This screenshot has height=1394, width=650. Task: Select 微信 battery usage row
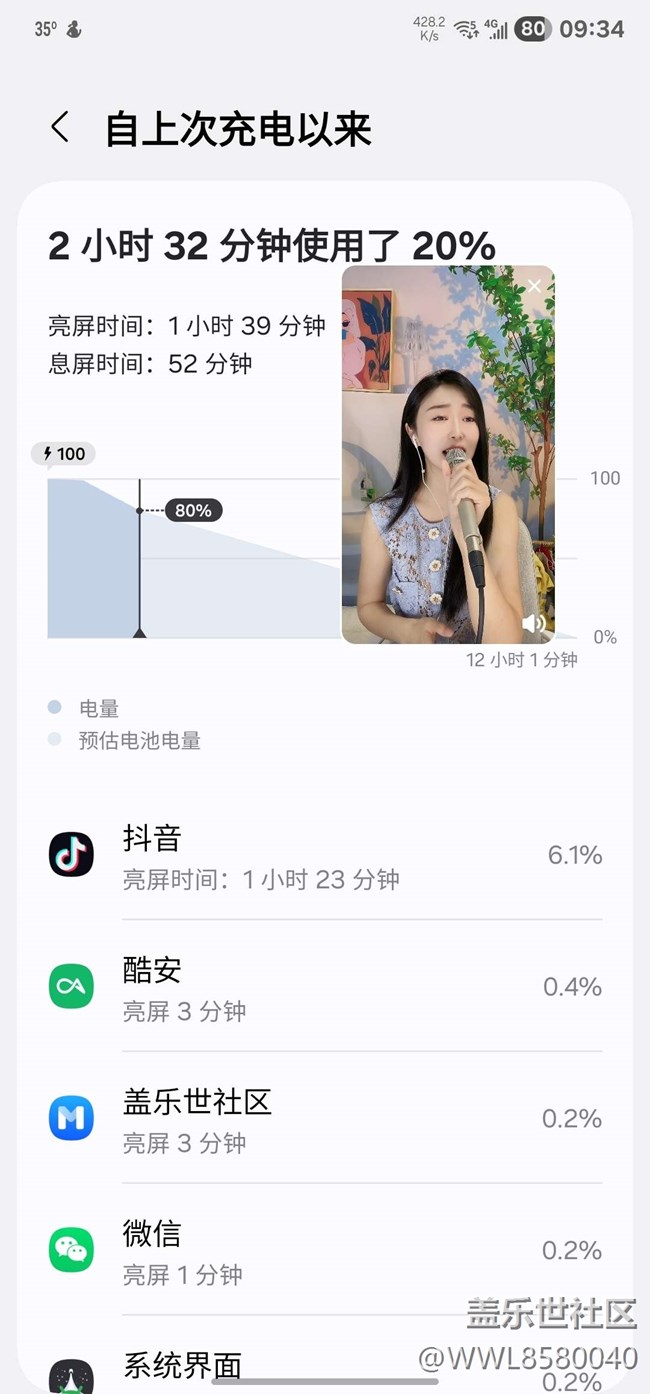(325, 1250)
